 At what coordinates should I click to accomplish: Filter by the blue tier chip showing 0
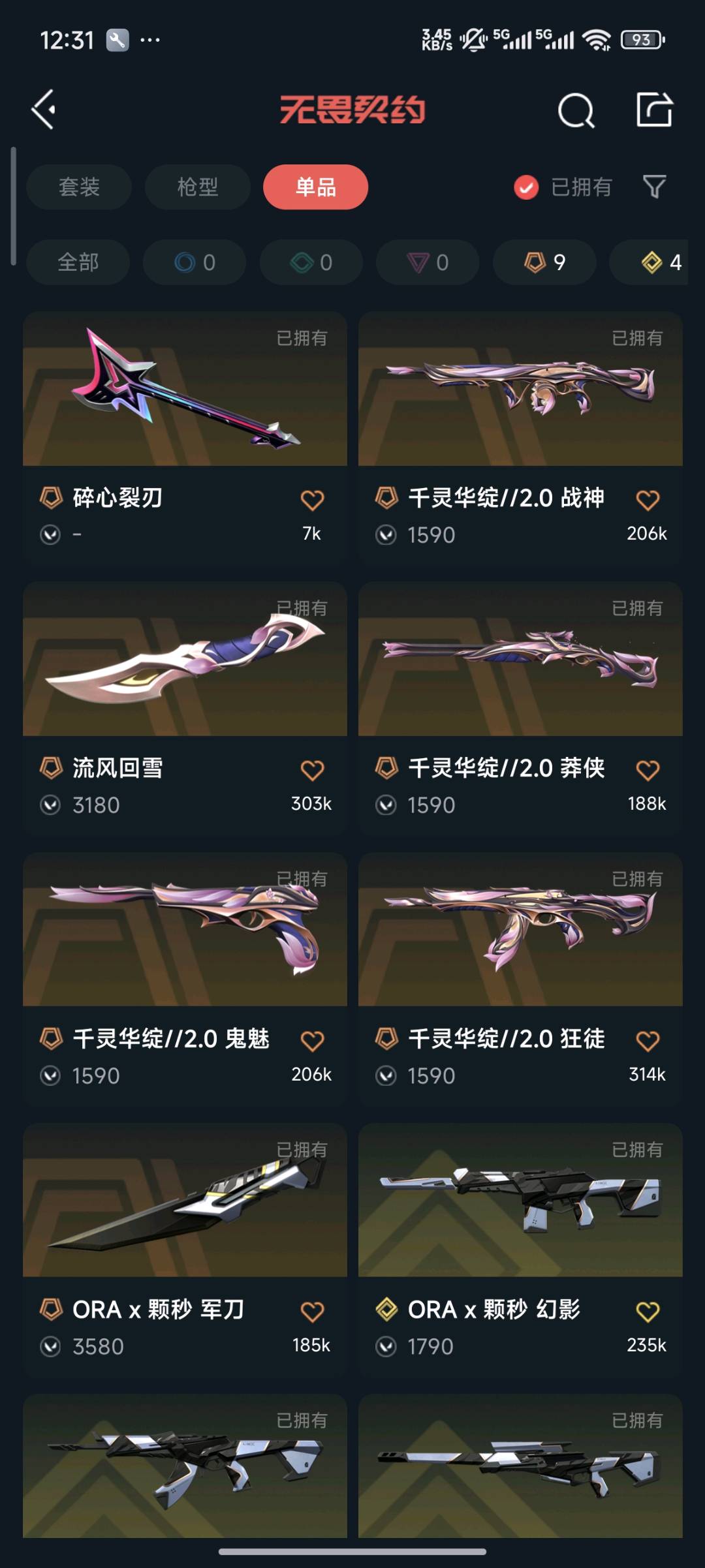[x=195, y=262]
